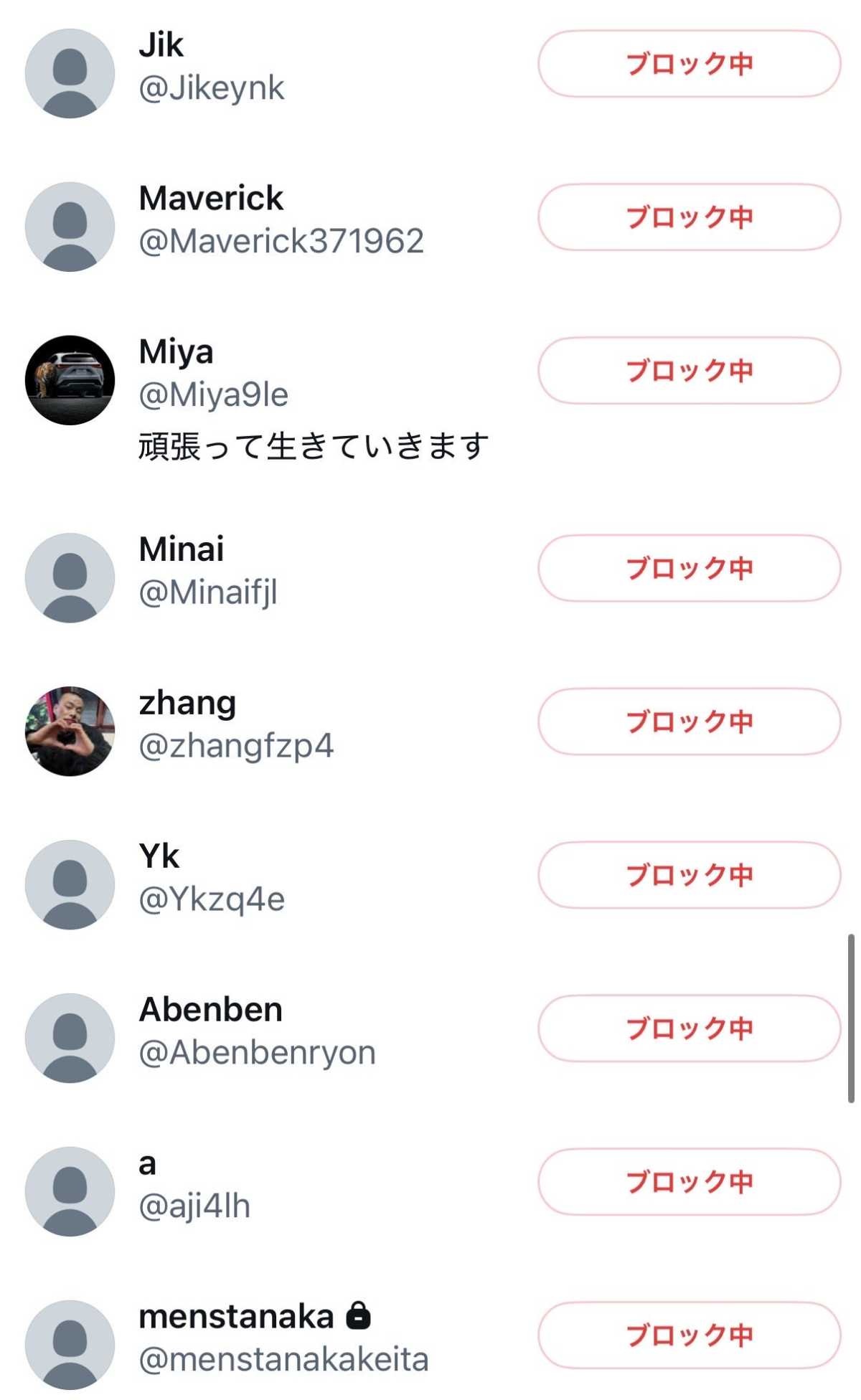Screen dimensions: 861x1400
Task: Unblock menstanaka via ブロック中 button
Action: click(x=689, y=1335)
